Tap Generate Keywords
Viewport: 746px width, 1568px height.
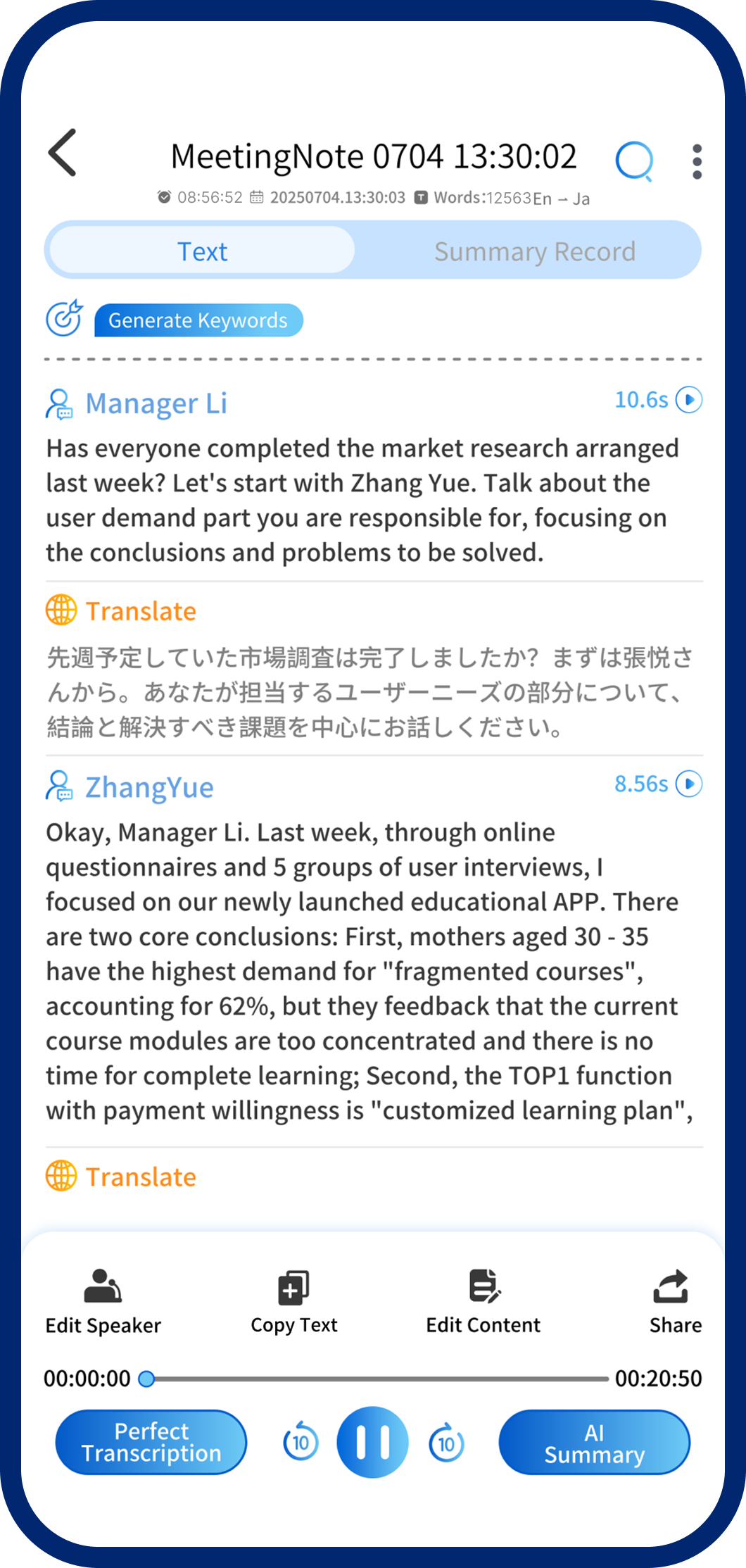[198, 320]
